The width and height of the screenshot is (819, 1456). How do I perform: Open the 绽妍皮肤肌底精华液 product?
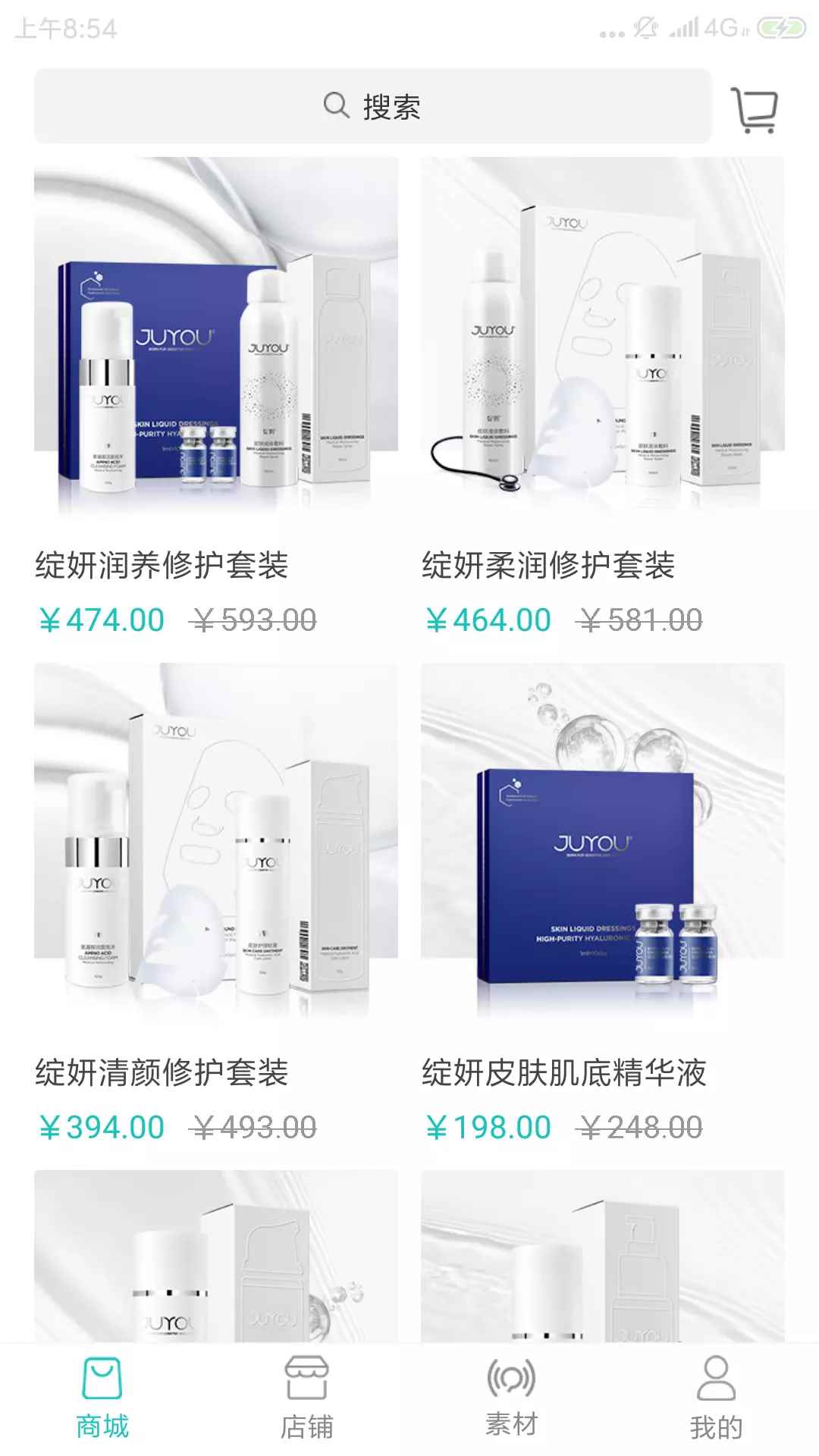coord(603,905)
